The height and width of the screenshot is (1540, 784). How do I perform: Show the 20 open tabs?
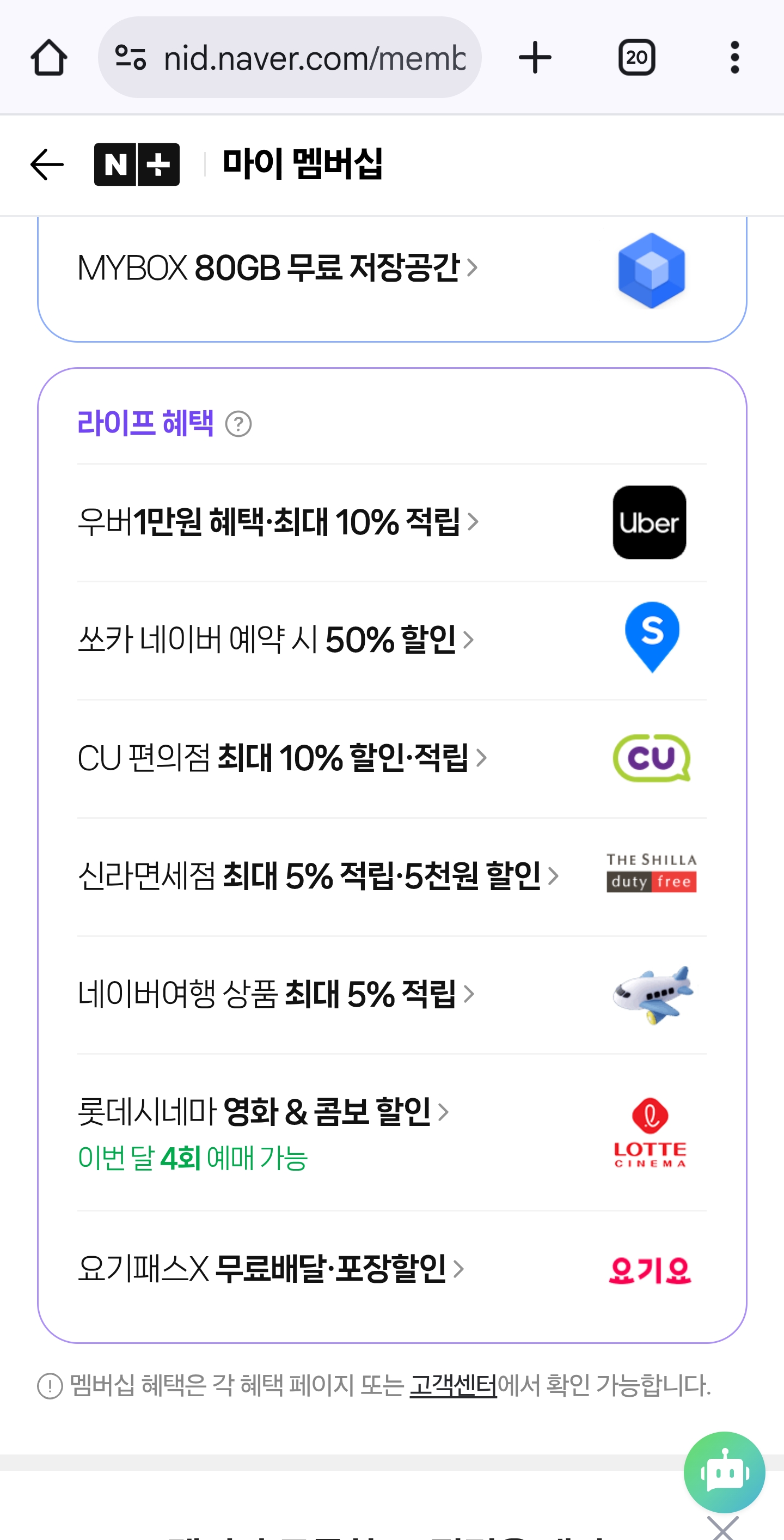pyautogui.click(x=636, y=58)
